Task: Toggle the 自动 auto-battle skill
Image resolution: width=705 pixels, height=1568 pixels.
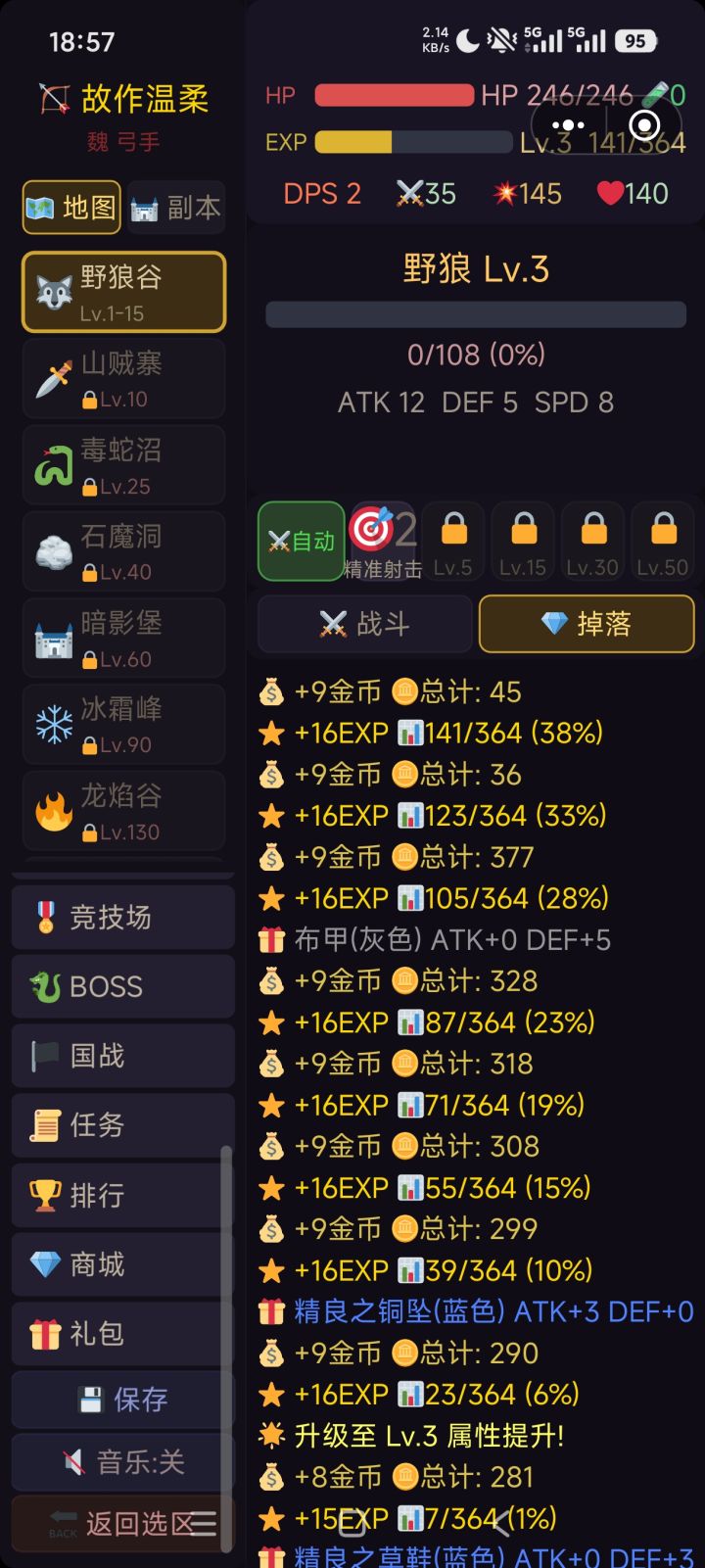Action: (x=301, y=541)
